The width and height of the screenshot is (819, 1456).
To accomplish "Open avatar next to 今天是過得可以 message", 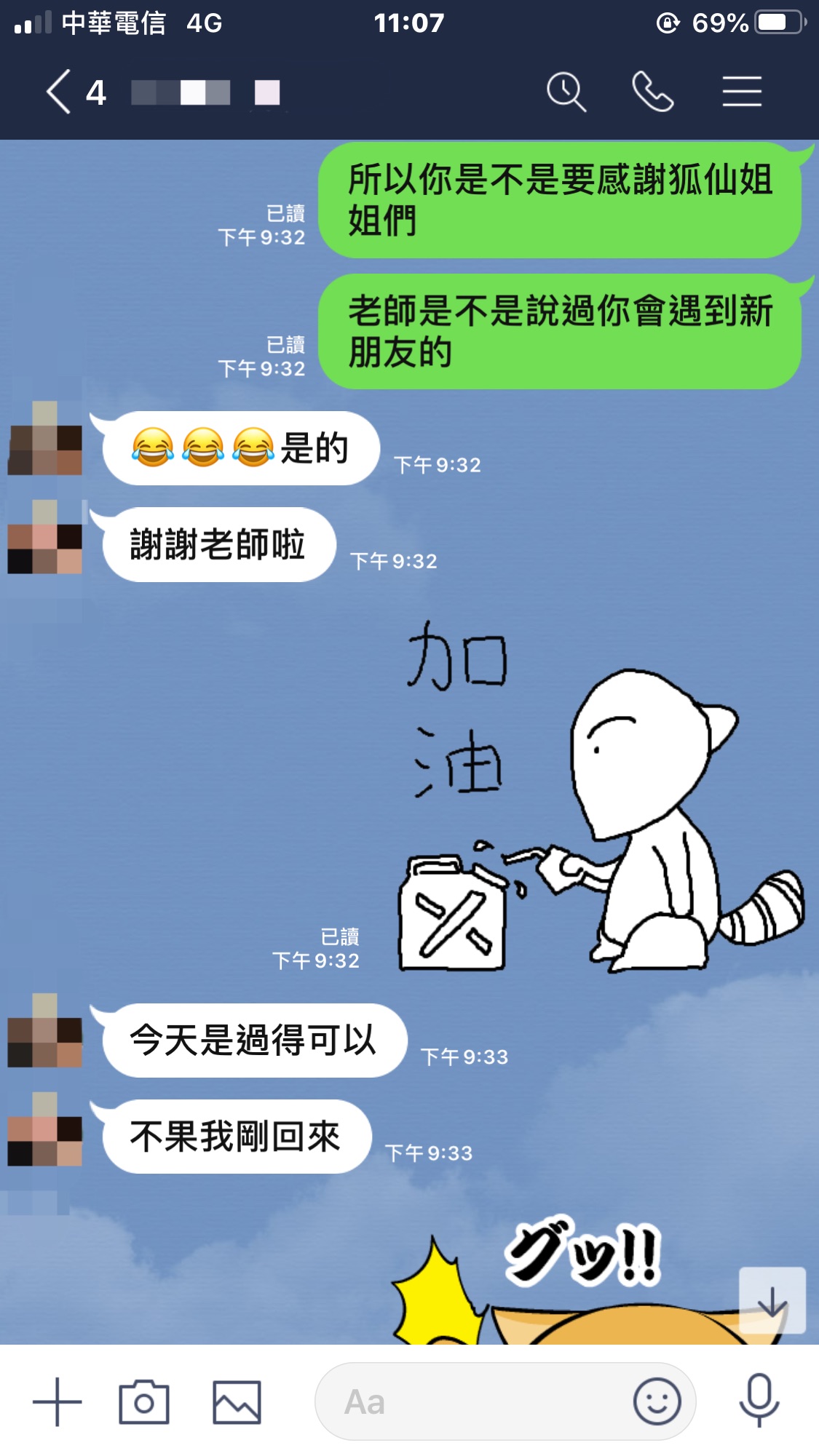I will 45,1031.
